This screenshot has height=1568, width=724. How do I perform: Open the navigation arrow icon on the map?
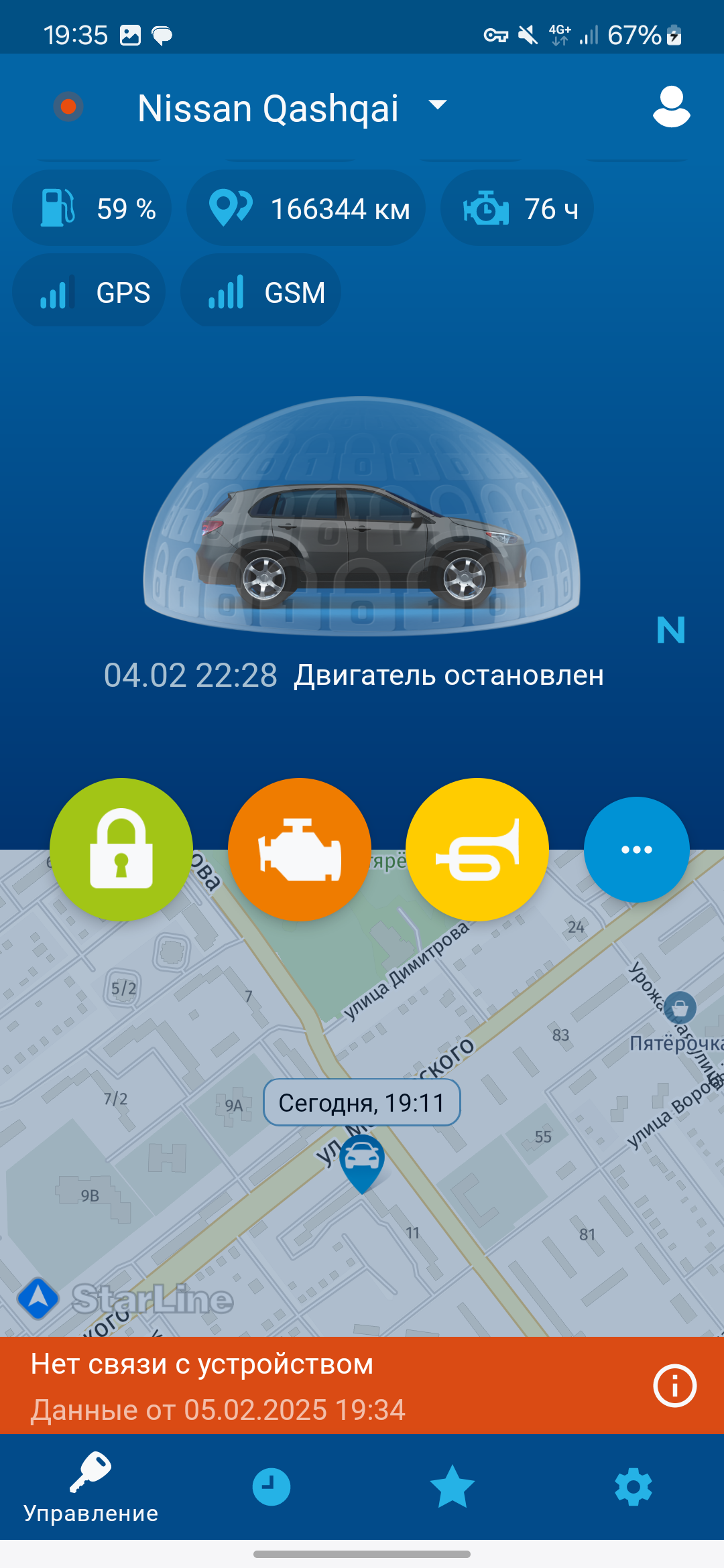pyautogui.click(x=38, y=1298)
